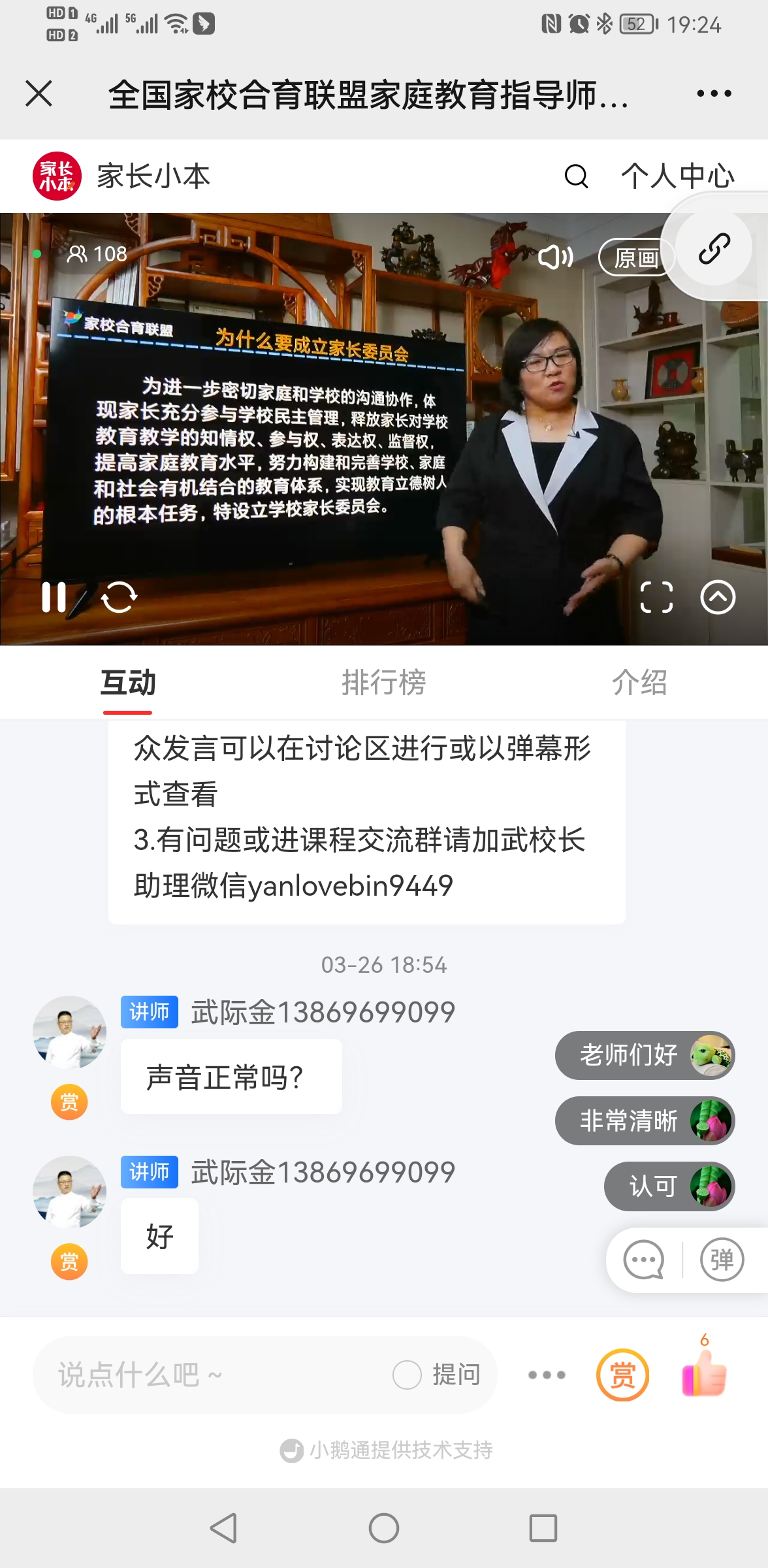
Task: Send the quick reply 老师们好
Action: (644, 1055)
